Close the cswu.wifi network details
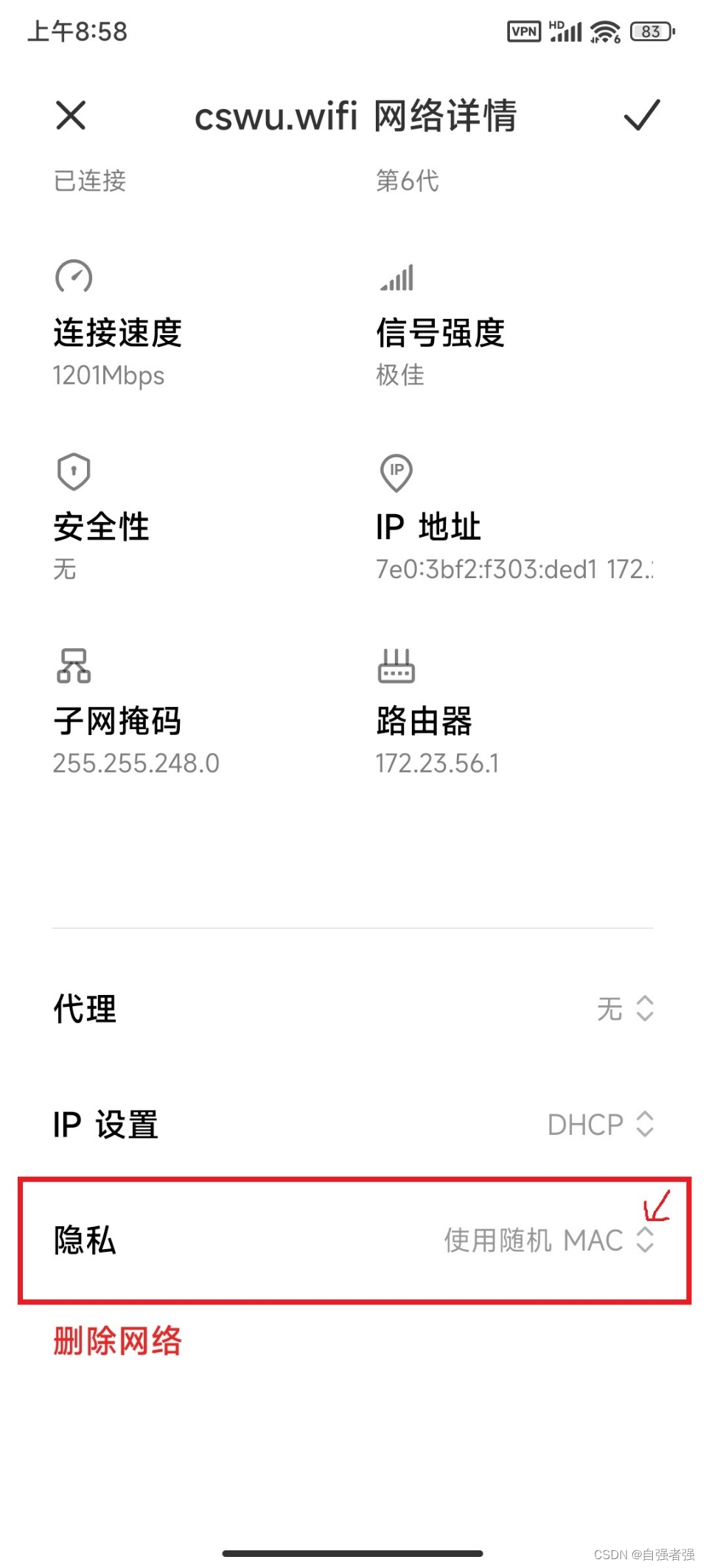 tap(71, 116)
